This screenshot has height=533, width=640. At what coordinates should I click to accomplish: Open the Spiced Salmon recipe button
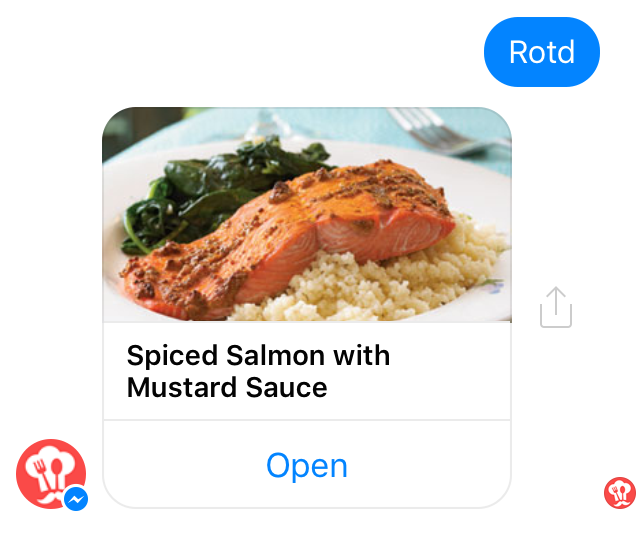pos(307,465)
